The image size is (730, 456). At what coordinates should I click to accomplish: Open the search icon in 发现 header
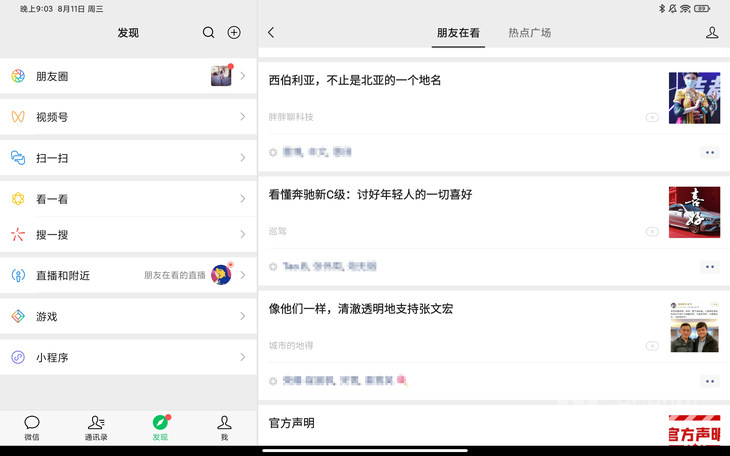(x=208, y=33)
